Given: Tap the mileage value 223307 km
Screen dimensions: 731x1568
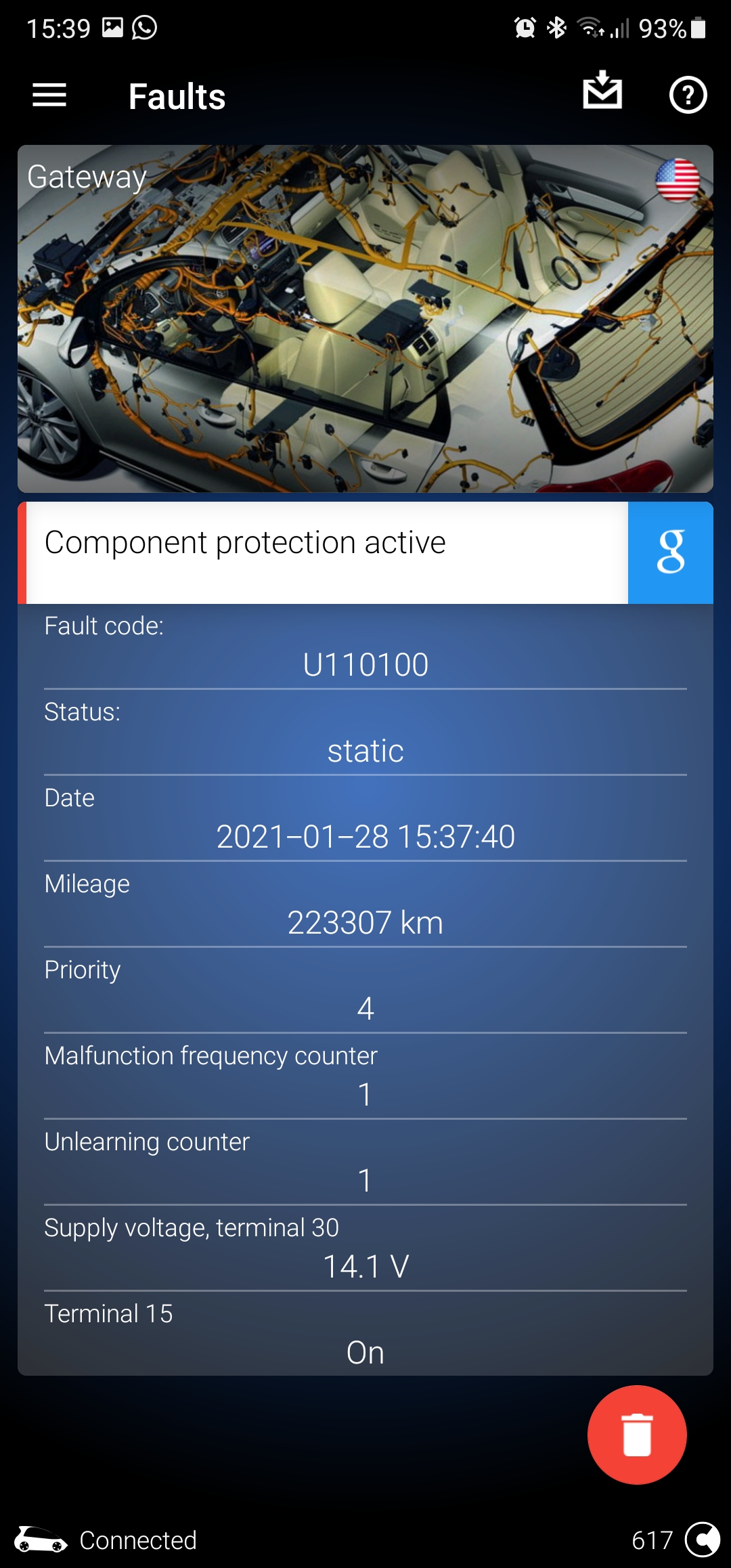Looking at the screenshot, I should coord(365,921).
